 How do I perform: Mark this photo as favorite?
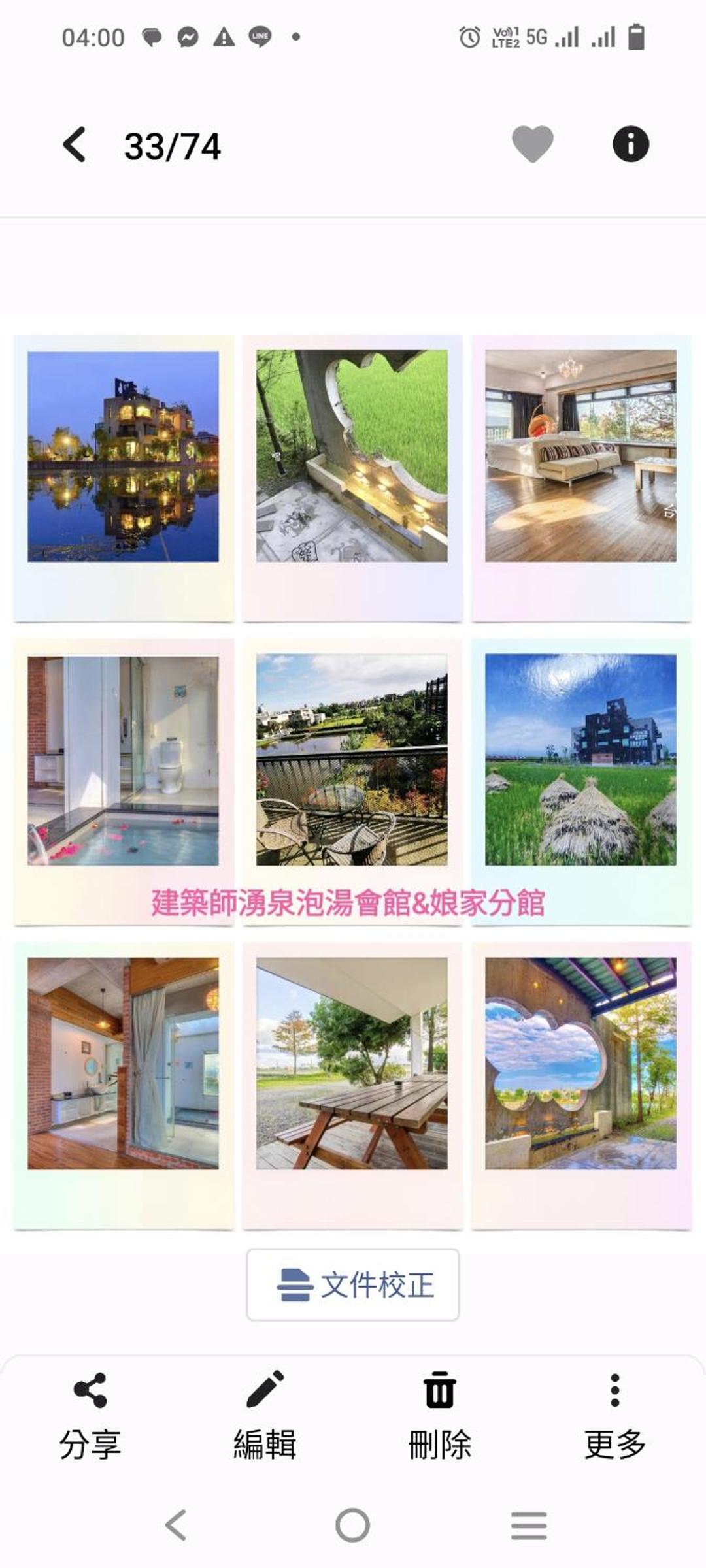coord(532,144)
